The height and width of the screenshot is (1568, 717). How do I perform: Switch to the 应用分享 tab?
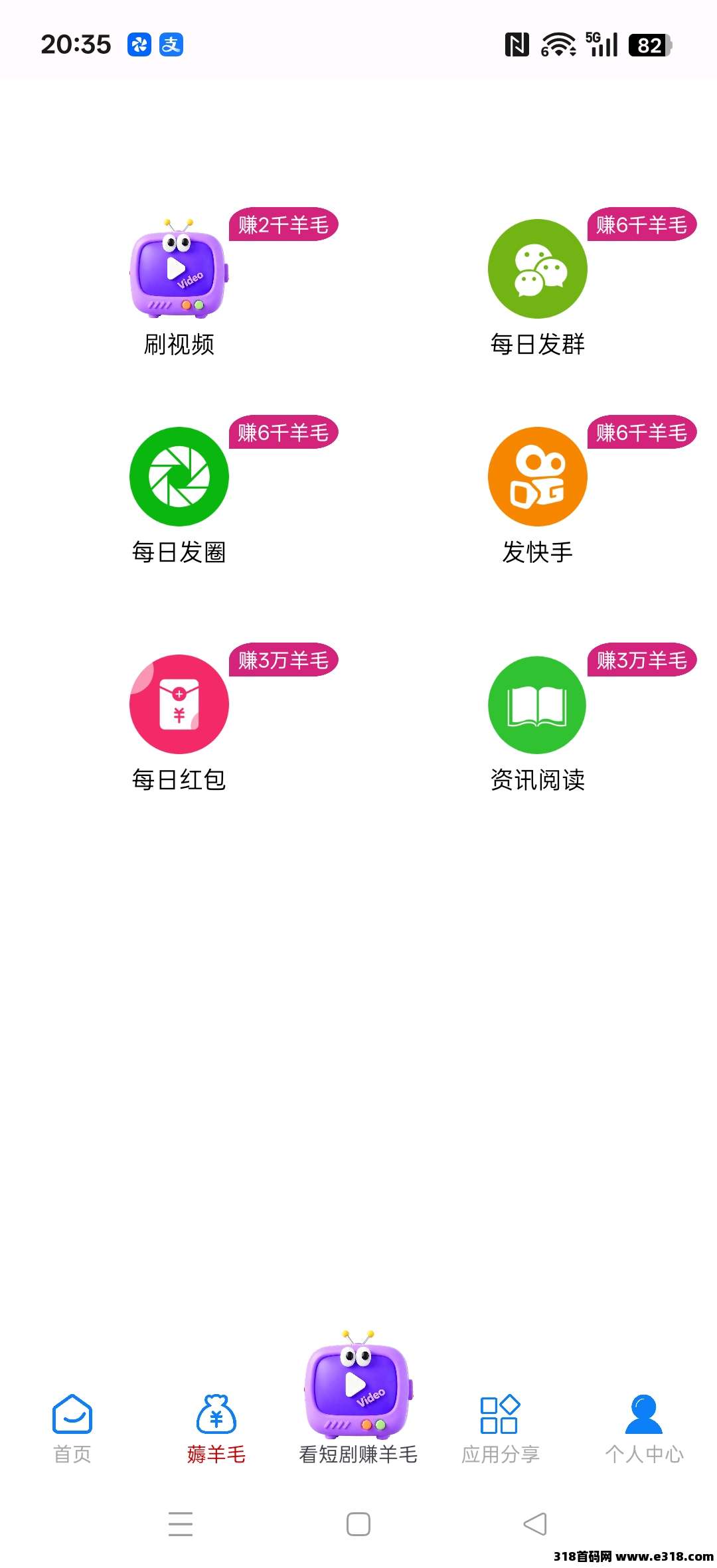click(x=500, y=1429)
